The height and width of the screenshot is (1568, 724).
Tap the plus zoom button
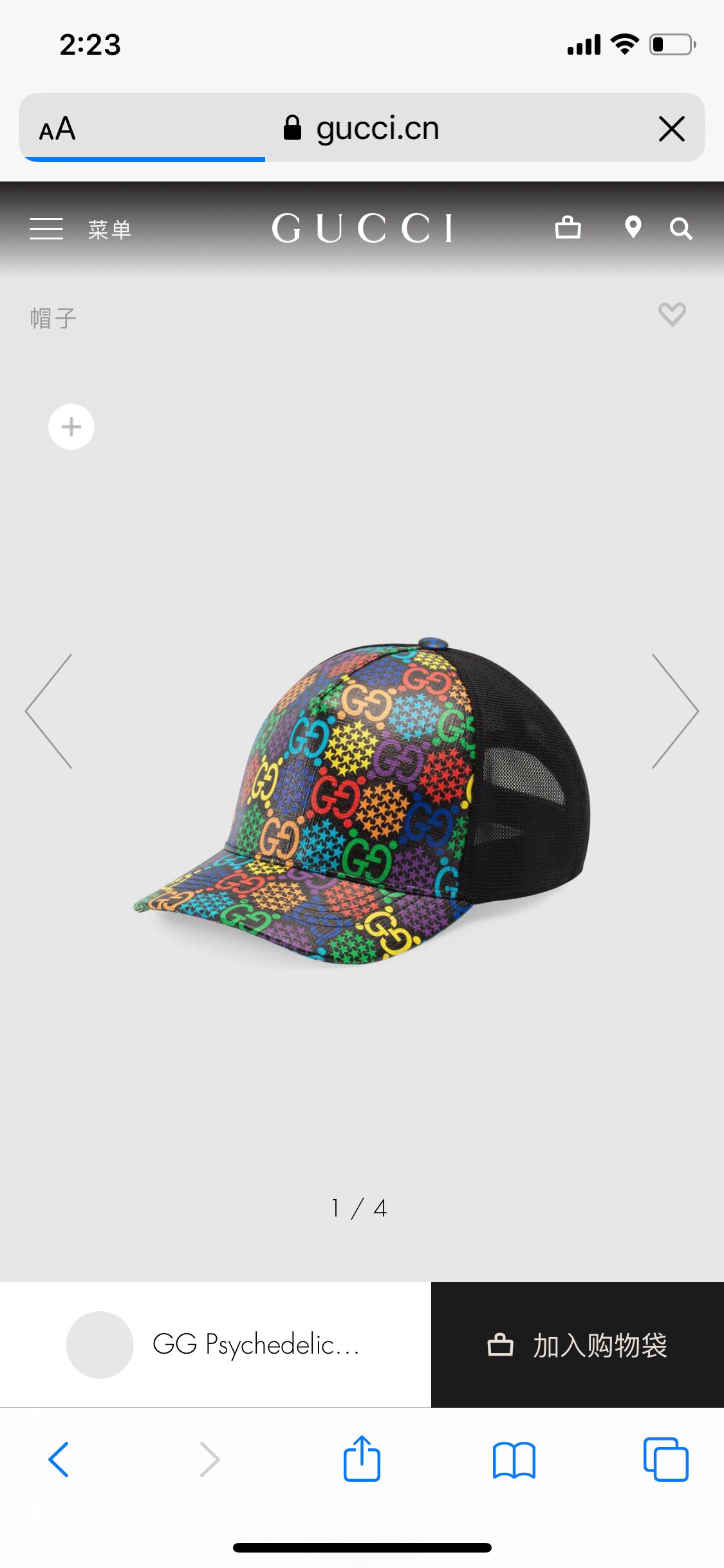71,427
